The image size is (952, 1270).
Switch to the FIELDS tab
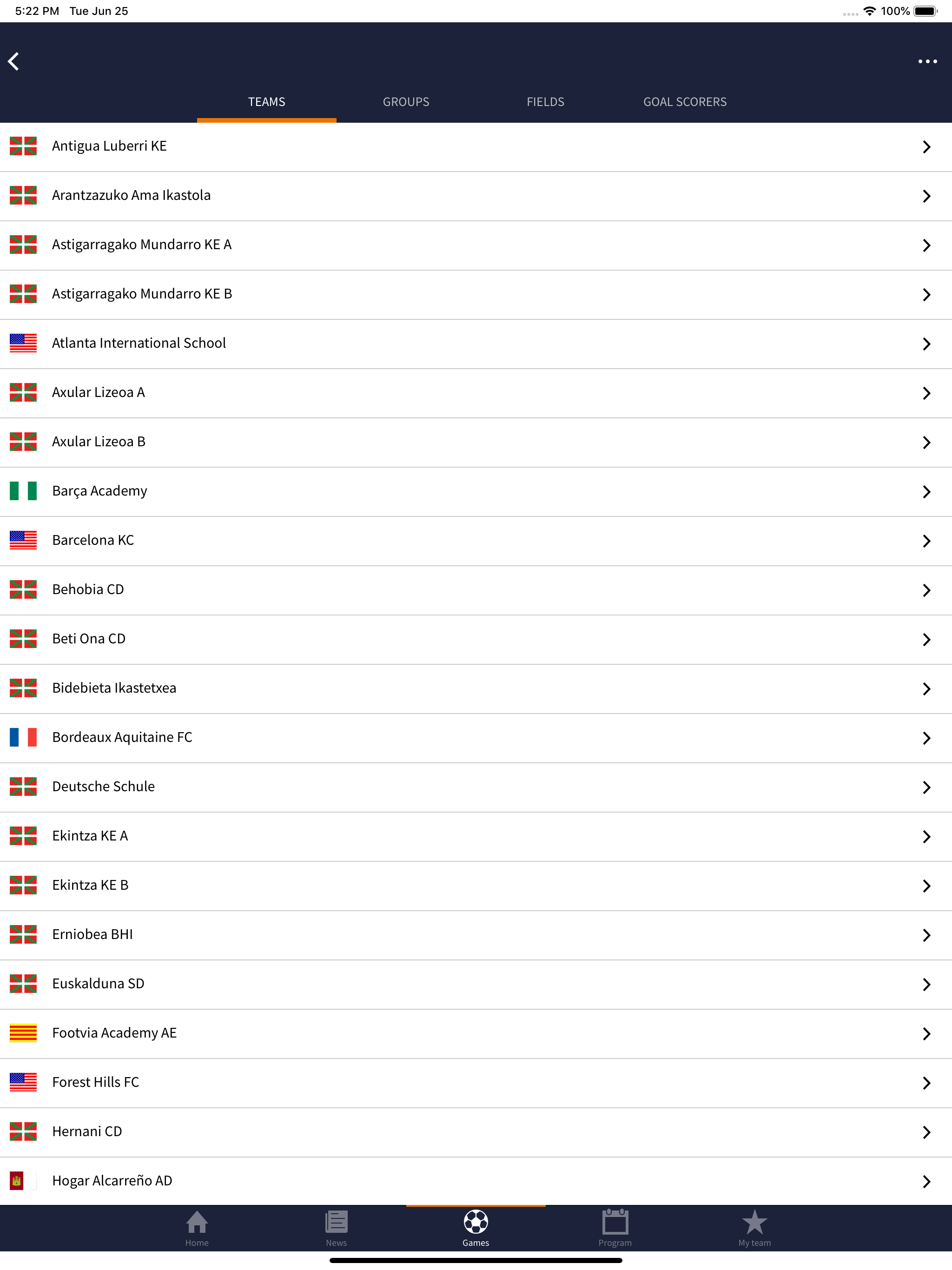(x=545, y=102)
